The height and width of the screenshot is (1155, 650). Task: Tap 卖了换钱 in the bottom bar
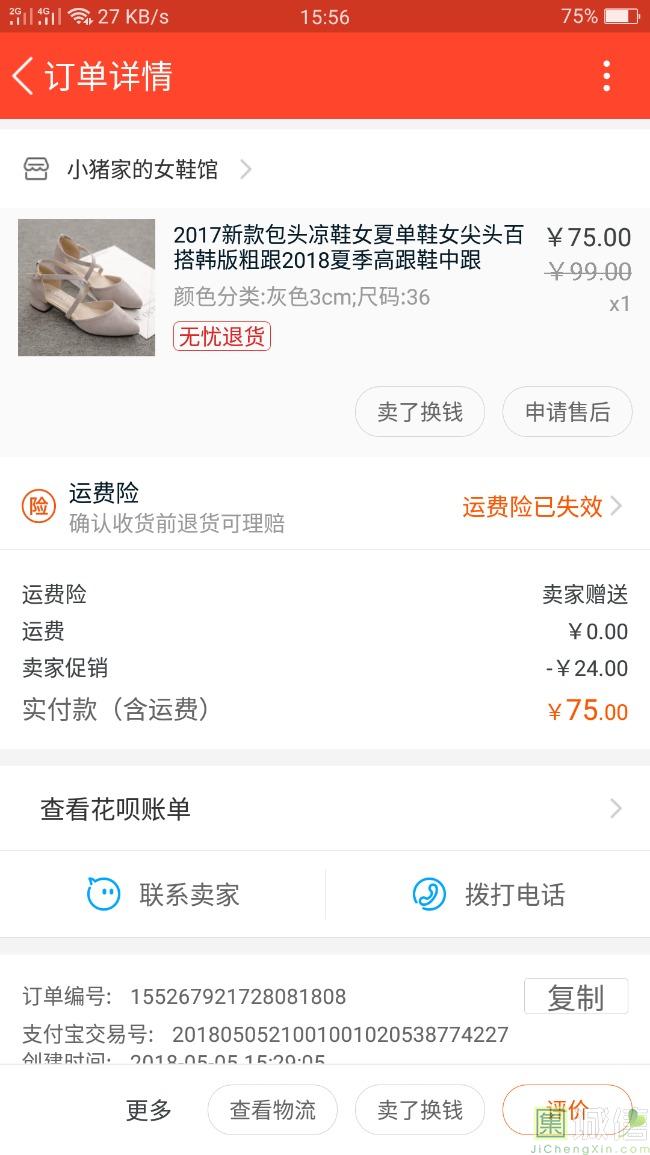[420, 1110]
